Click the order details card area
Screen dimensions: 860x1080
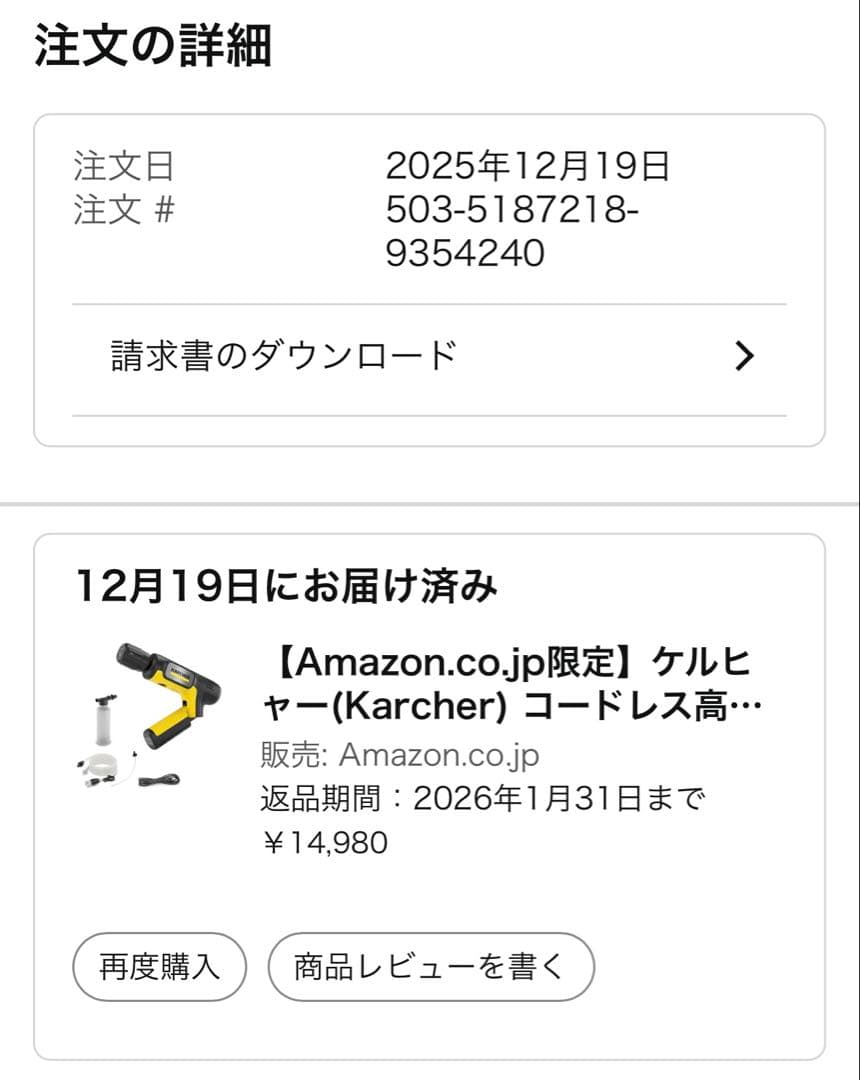tap(430, 280)
